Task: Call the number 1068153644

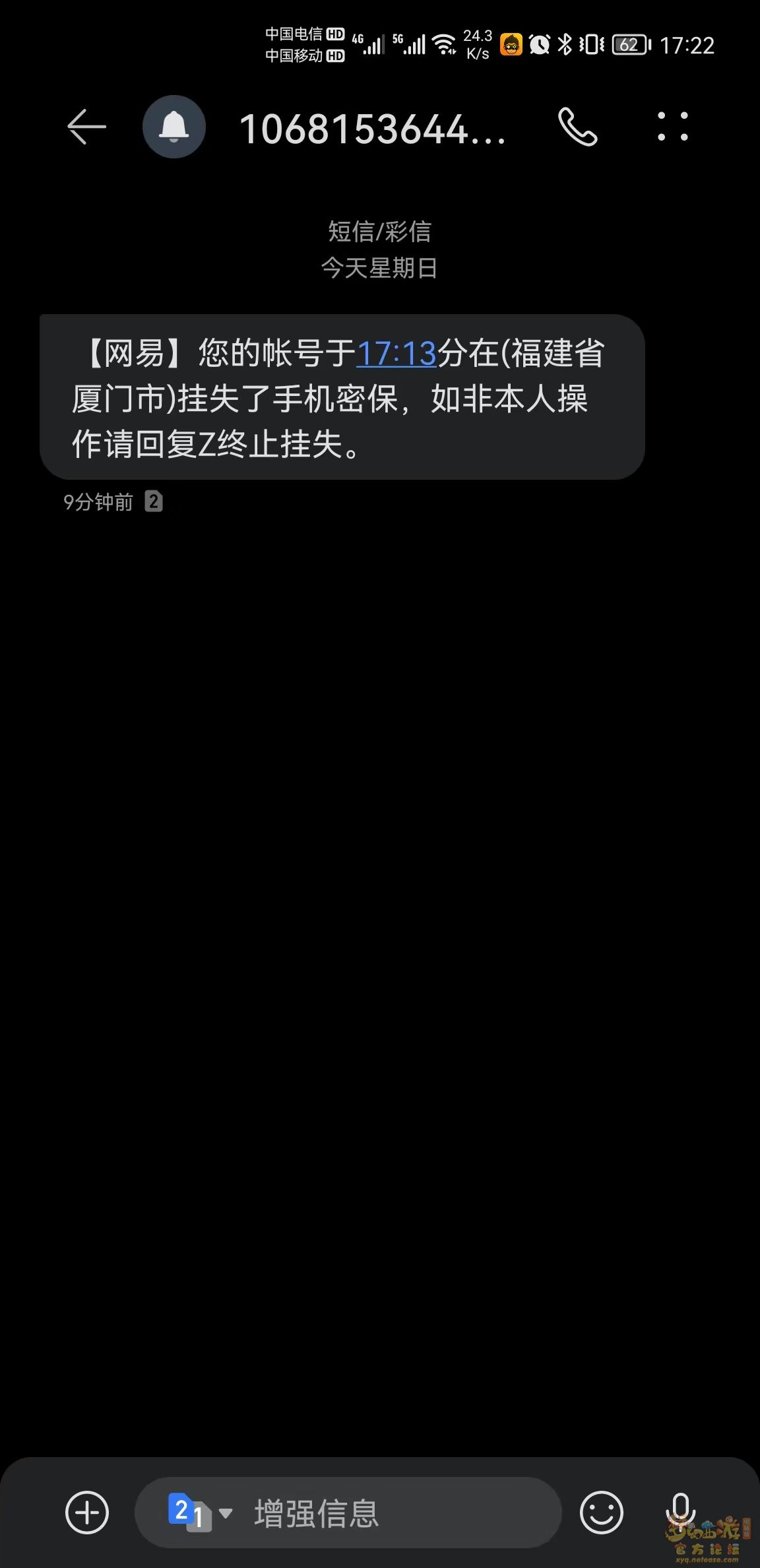Action: [x=577, y=127]
